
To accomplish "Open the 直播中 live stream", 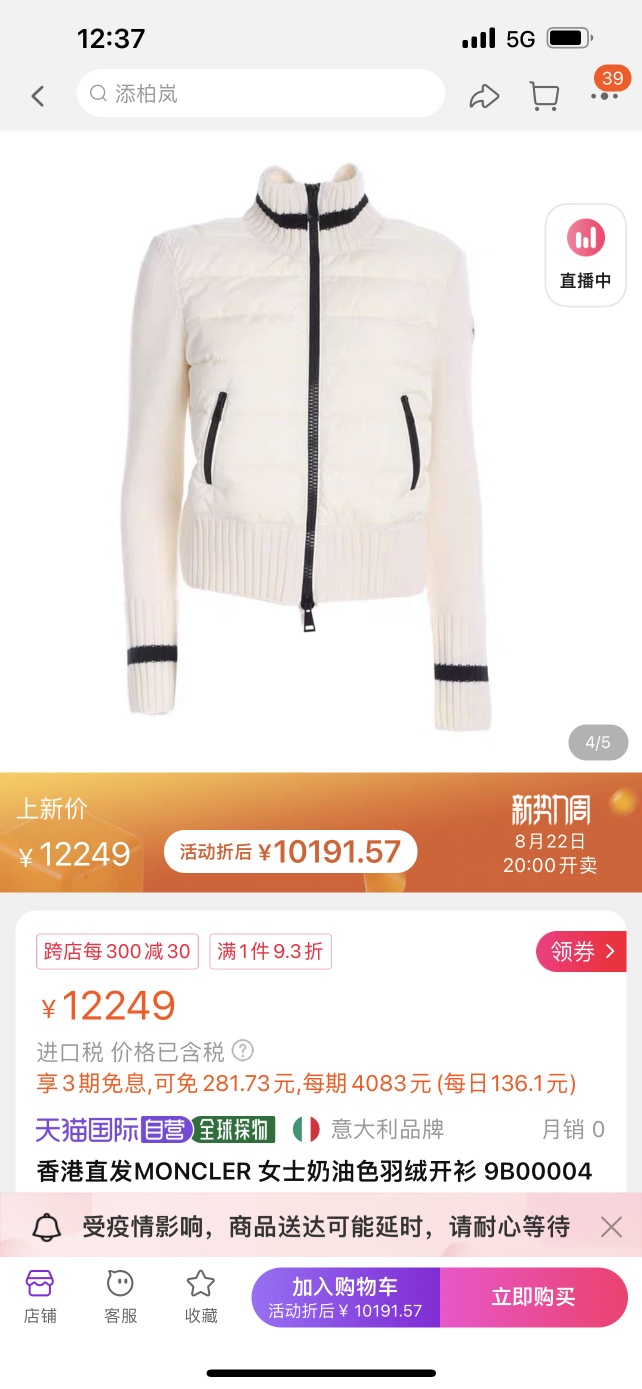I will 585,254.
